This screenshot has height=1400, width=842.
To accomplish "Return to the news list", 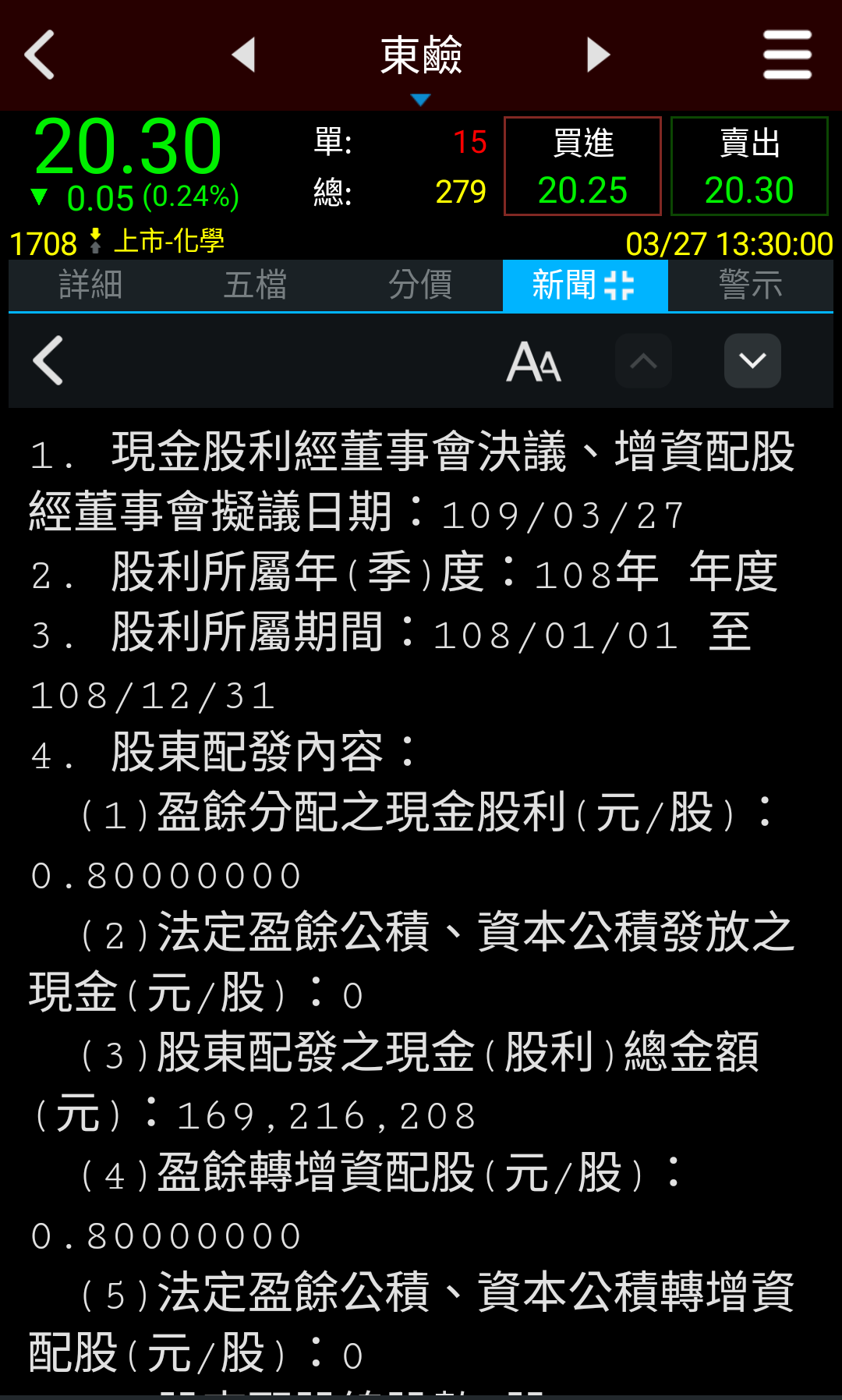I will click(x=48, y=360).
